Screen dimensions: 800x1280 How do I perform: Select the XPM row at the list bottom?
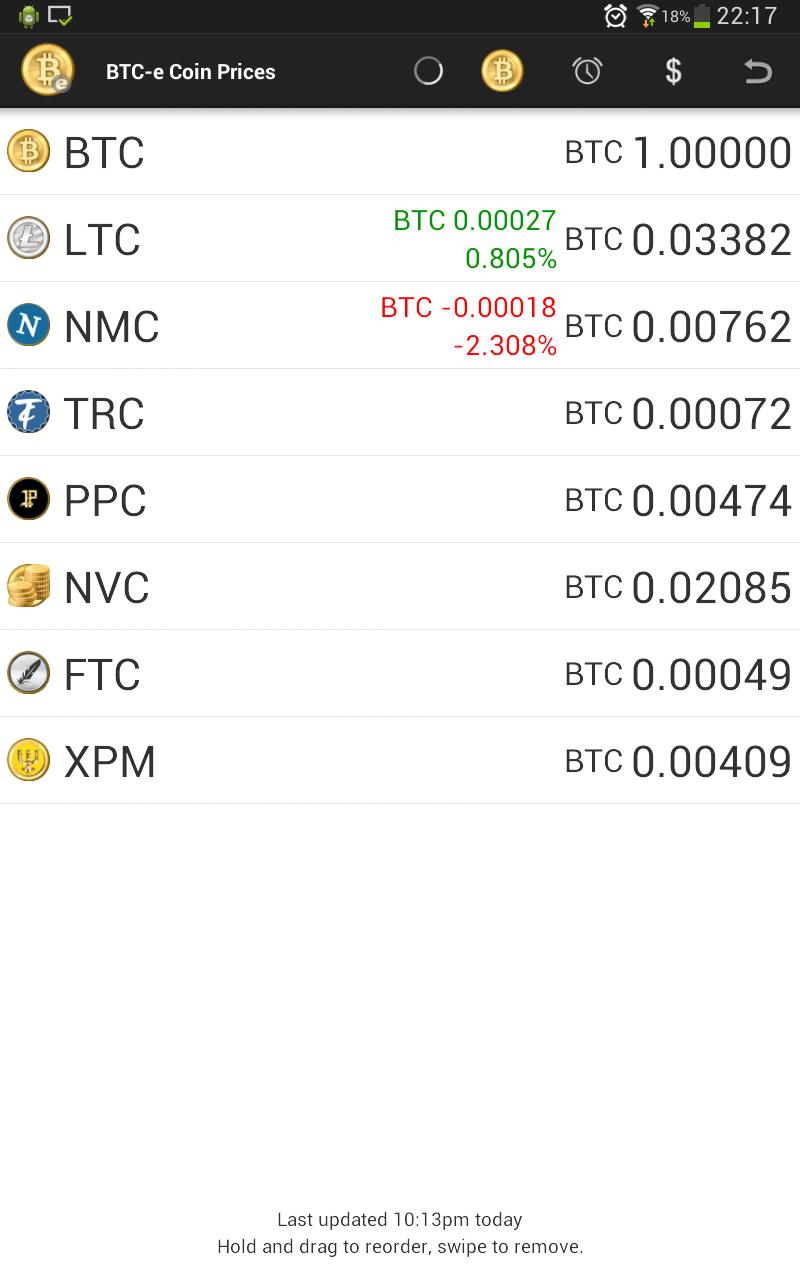[x=400, y=760]
